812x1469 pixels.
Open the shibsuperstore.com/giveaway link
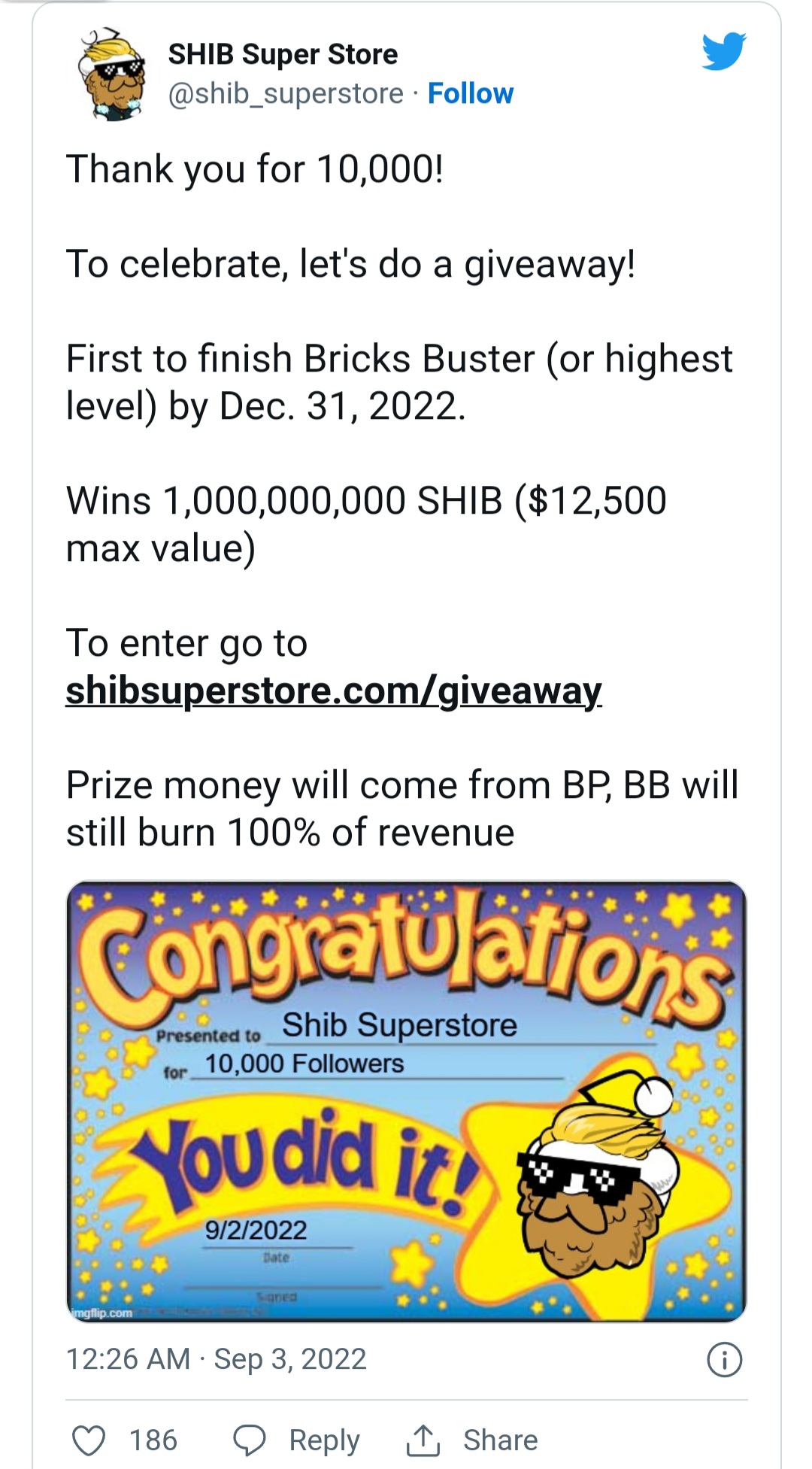pos(333,690)
